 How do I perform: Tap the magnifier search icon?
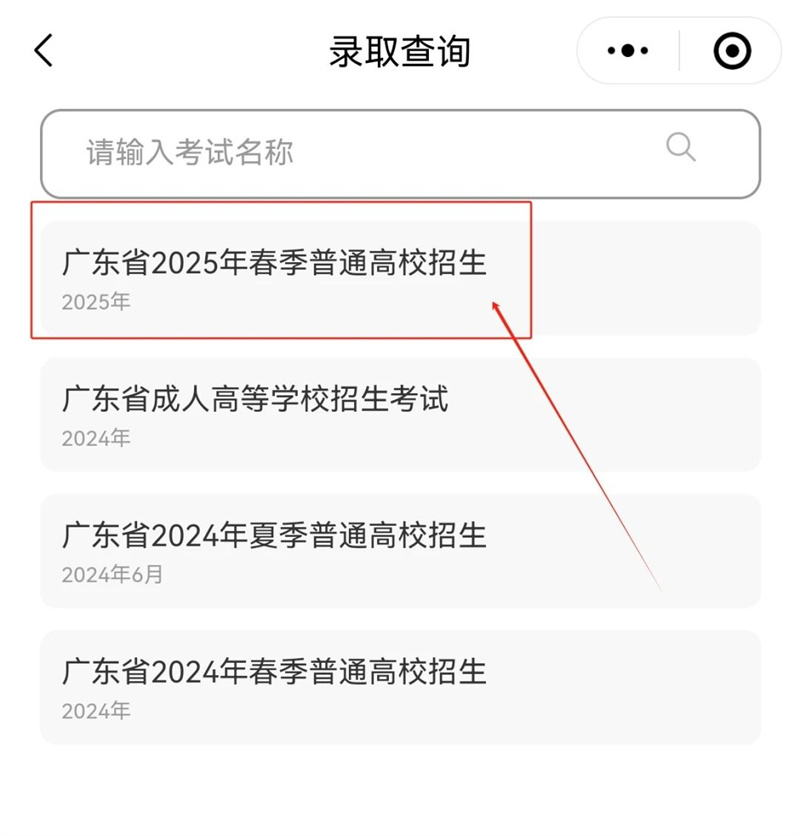tap(681, 148)
